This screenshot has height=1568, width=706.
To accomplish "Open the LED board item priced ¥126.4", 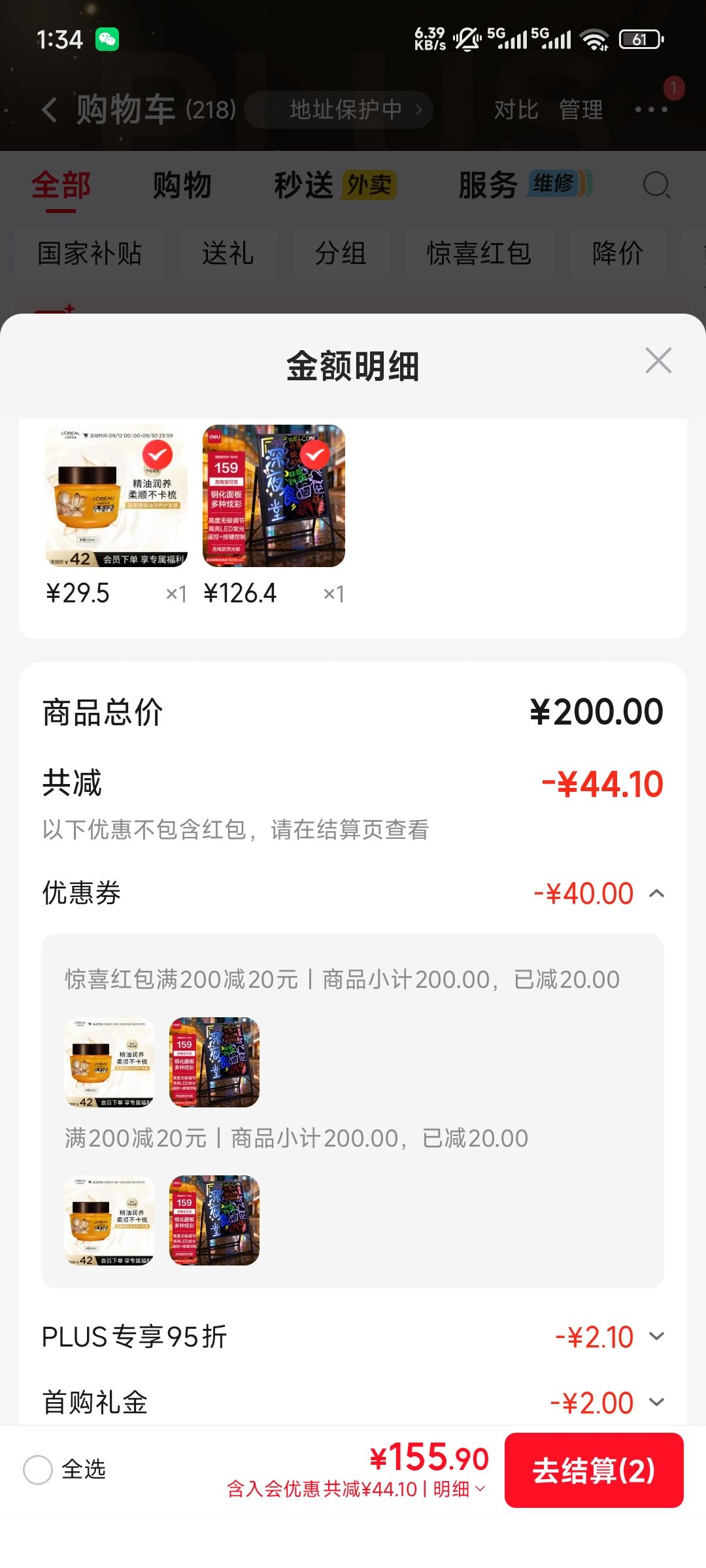I will coord(274,496).
